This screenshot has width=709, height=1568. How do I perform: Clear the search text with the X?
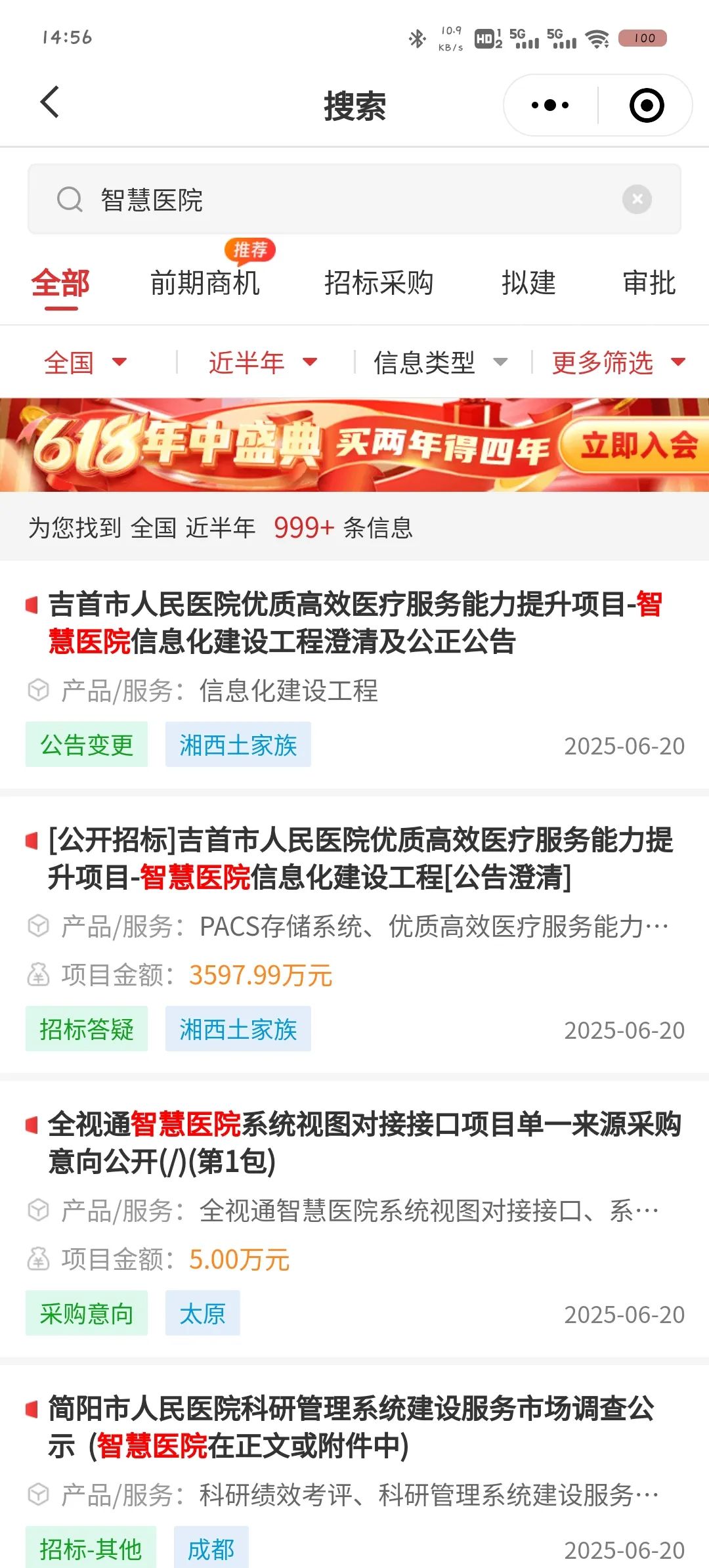point(637,199)
